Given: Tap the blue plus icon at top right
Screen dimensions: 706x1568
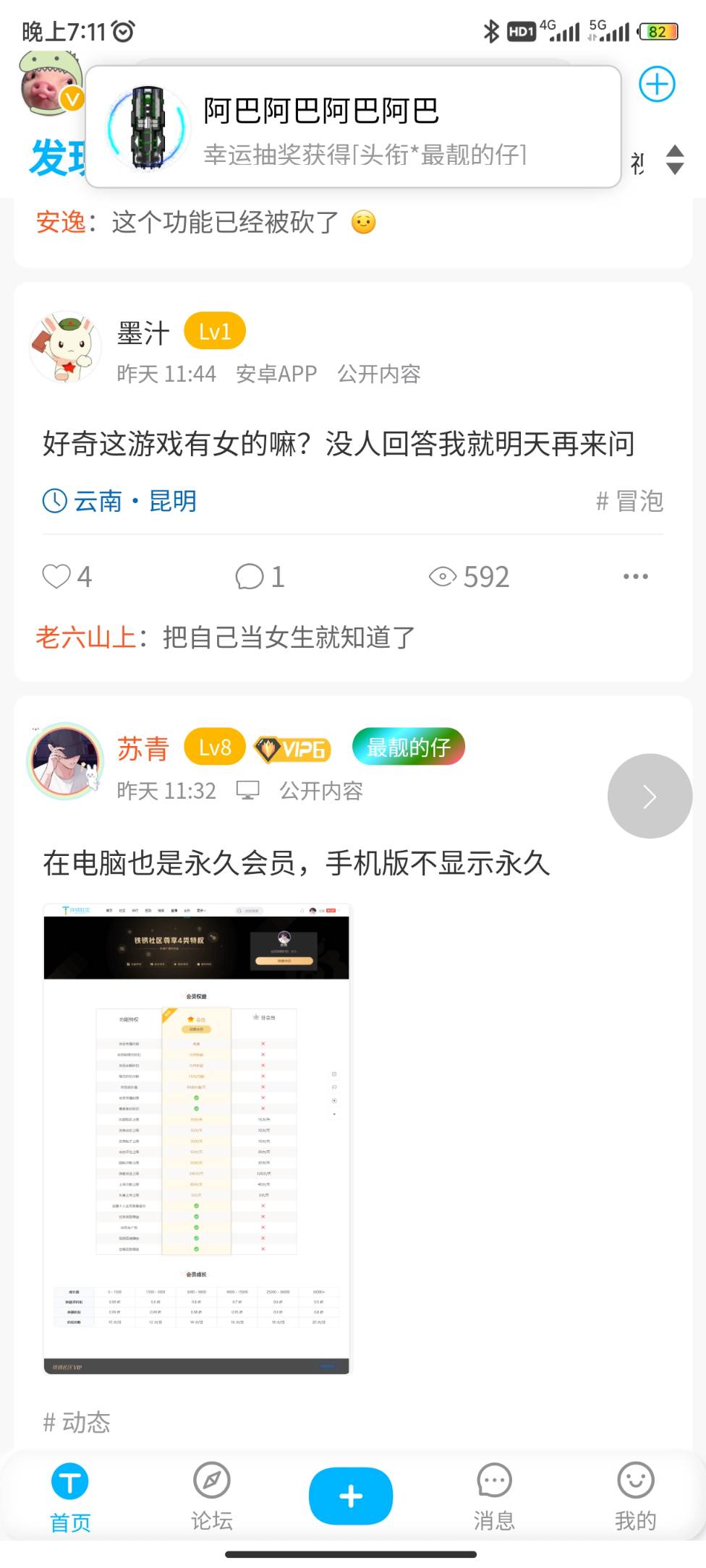Looking at the screenshot, I should coord(657,85).
